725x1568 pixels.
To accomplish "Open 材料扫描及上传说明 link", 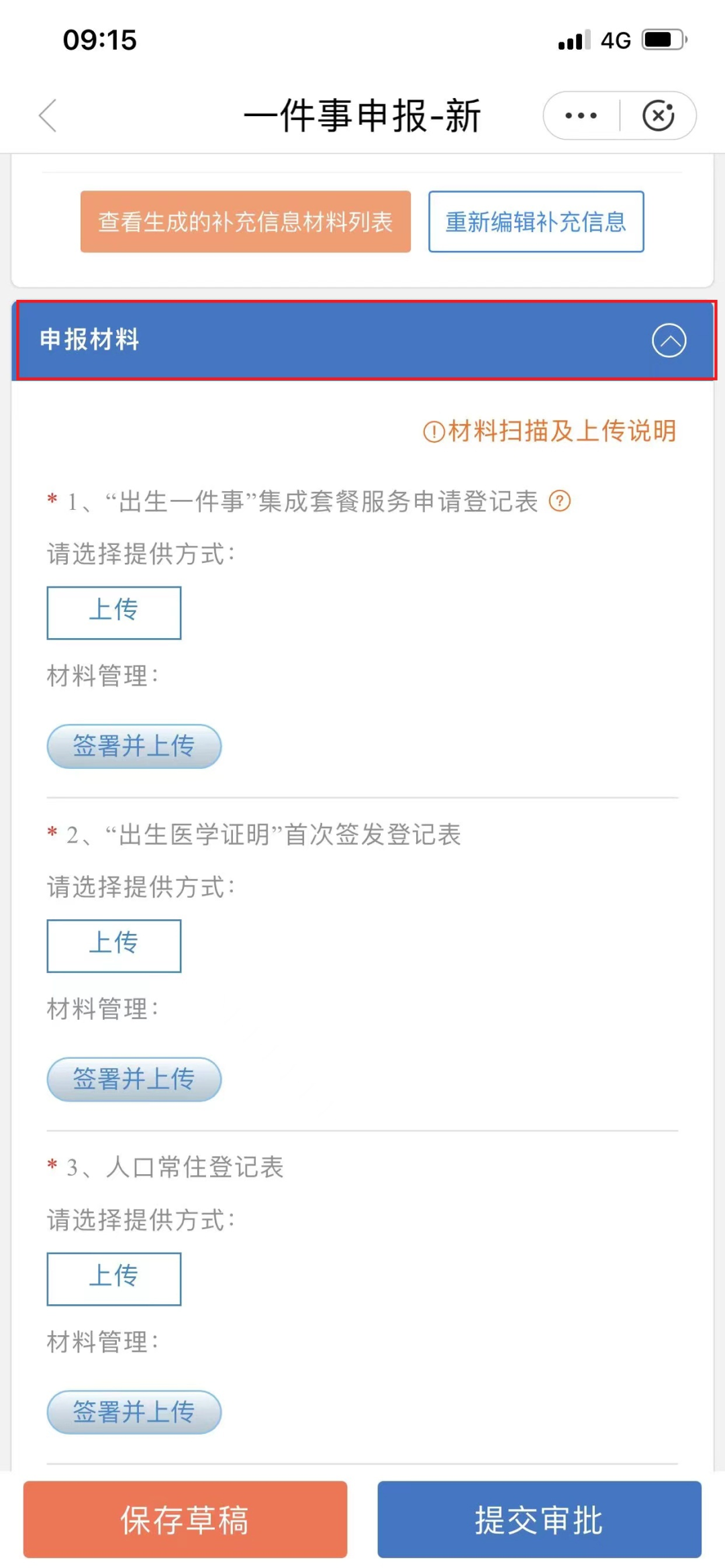I will [x=550, y=431].
